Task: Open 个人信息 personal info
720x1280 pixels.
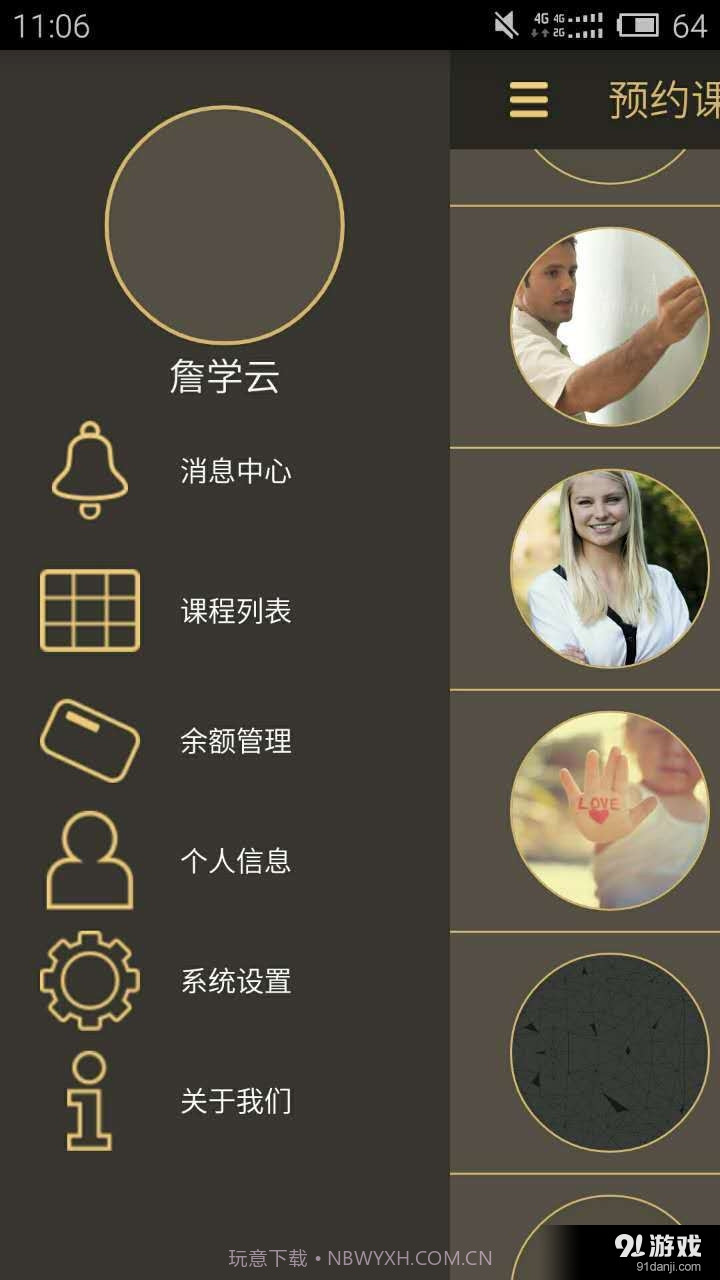Action: (x=235, y=861)
